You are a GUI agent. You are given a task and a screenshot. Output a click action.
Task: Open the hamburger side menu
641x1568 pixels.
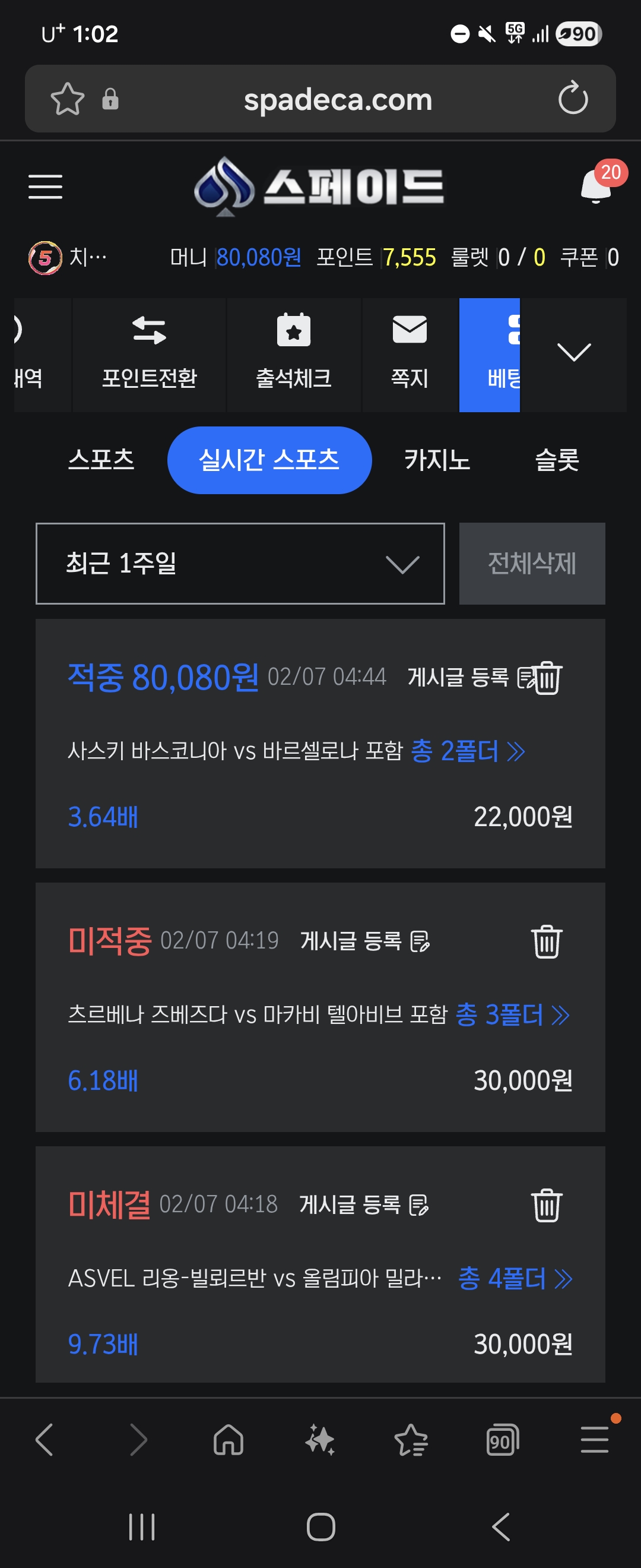click(46, 186)
